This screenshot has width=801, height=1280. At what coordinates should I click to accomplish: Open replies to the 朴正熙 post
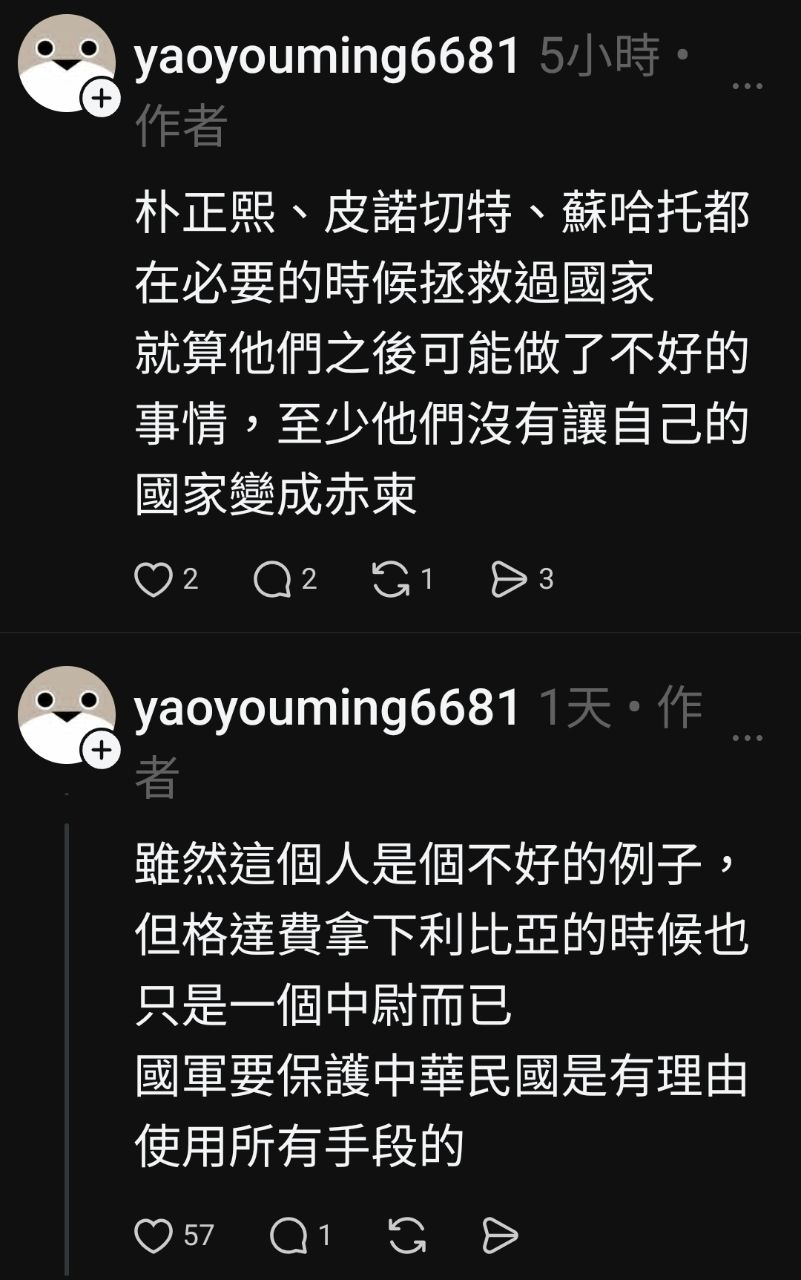click(272, 579)
